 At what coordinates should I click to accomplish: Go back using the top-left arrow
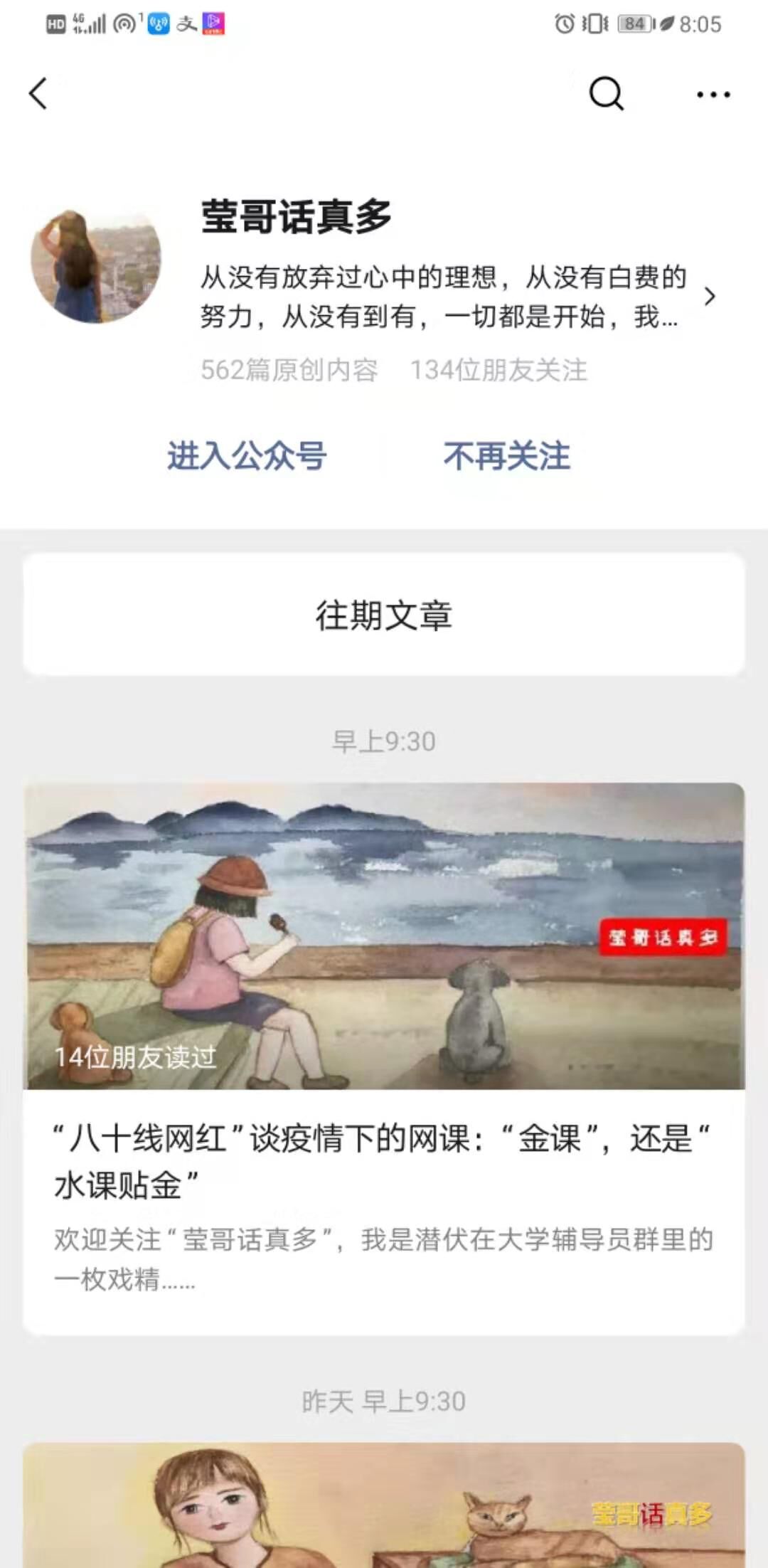tap(38, 94)
